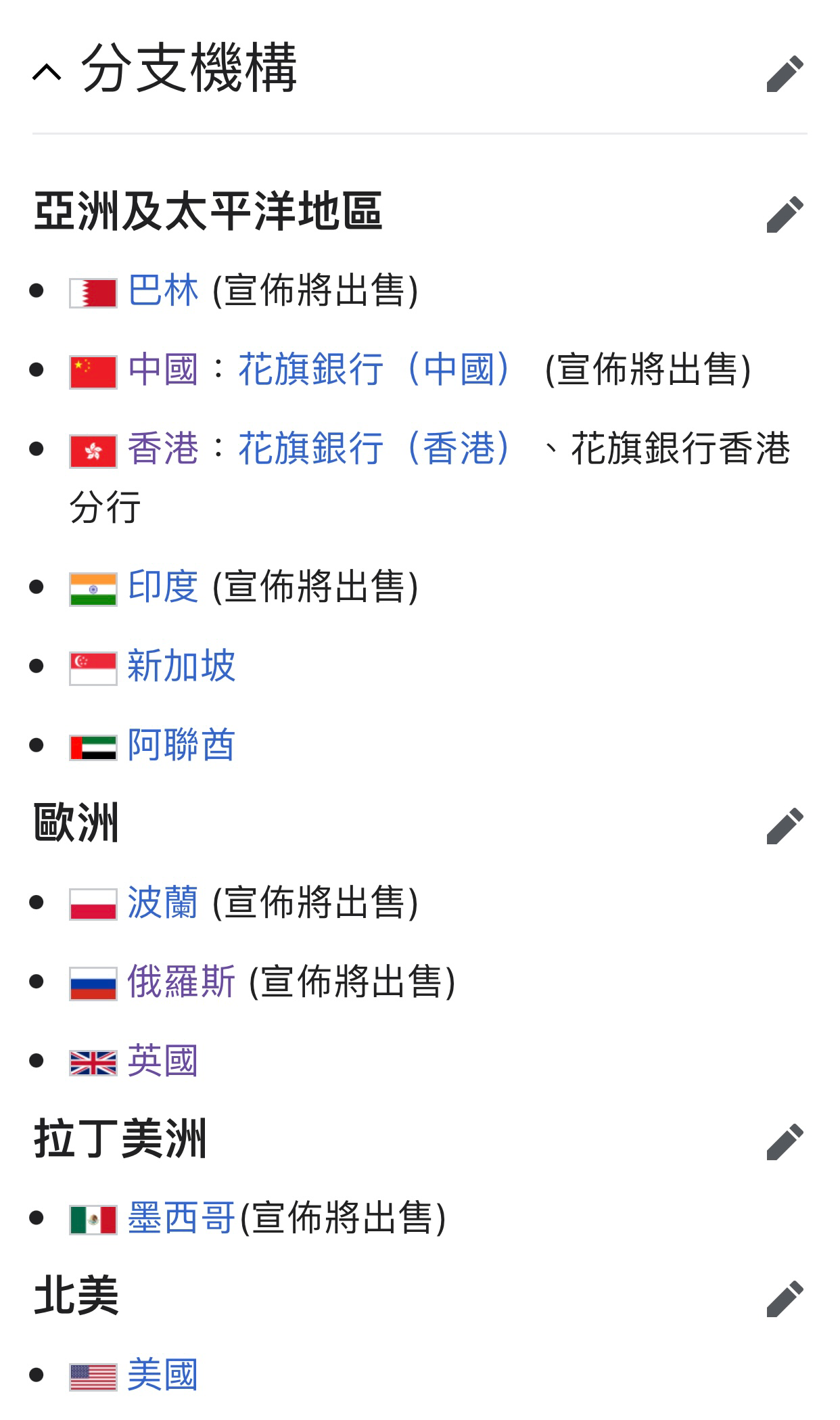Edit the 分支機構 section

point(785,73)
